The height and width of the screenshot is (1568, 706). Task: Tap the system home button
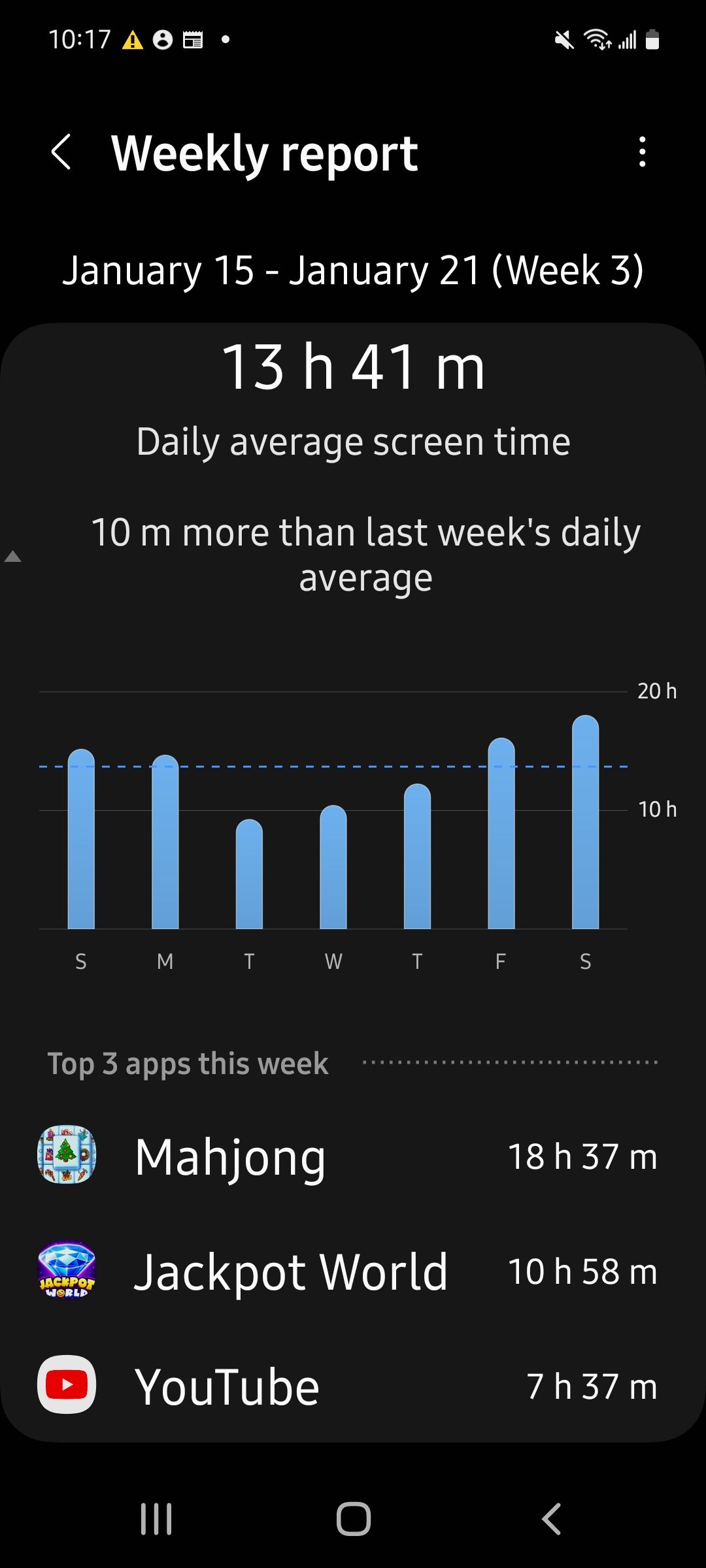353,1518
